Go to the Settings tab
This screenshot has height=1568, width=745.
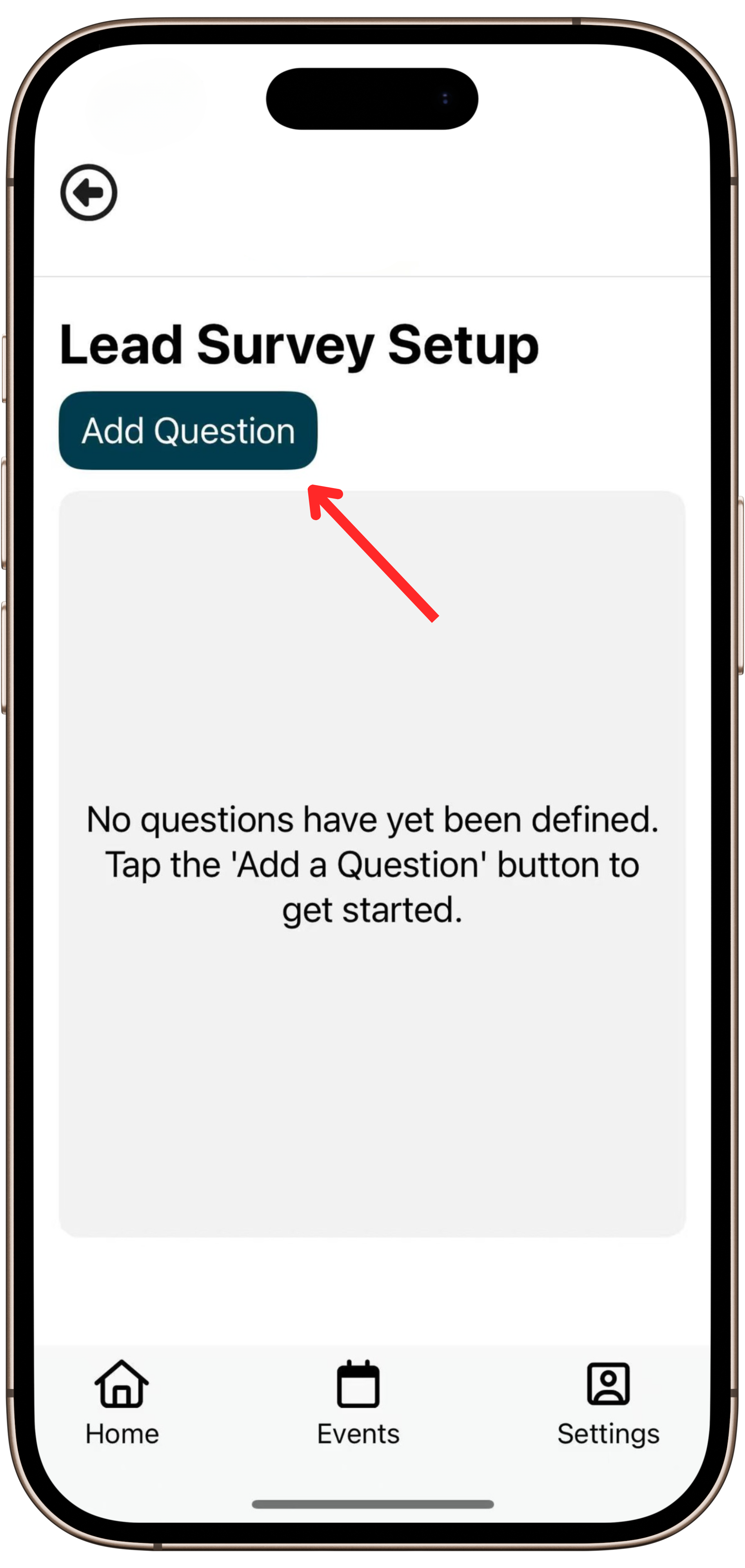click(x=607, y=1403)
